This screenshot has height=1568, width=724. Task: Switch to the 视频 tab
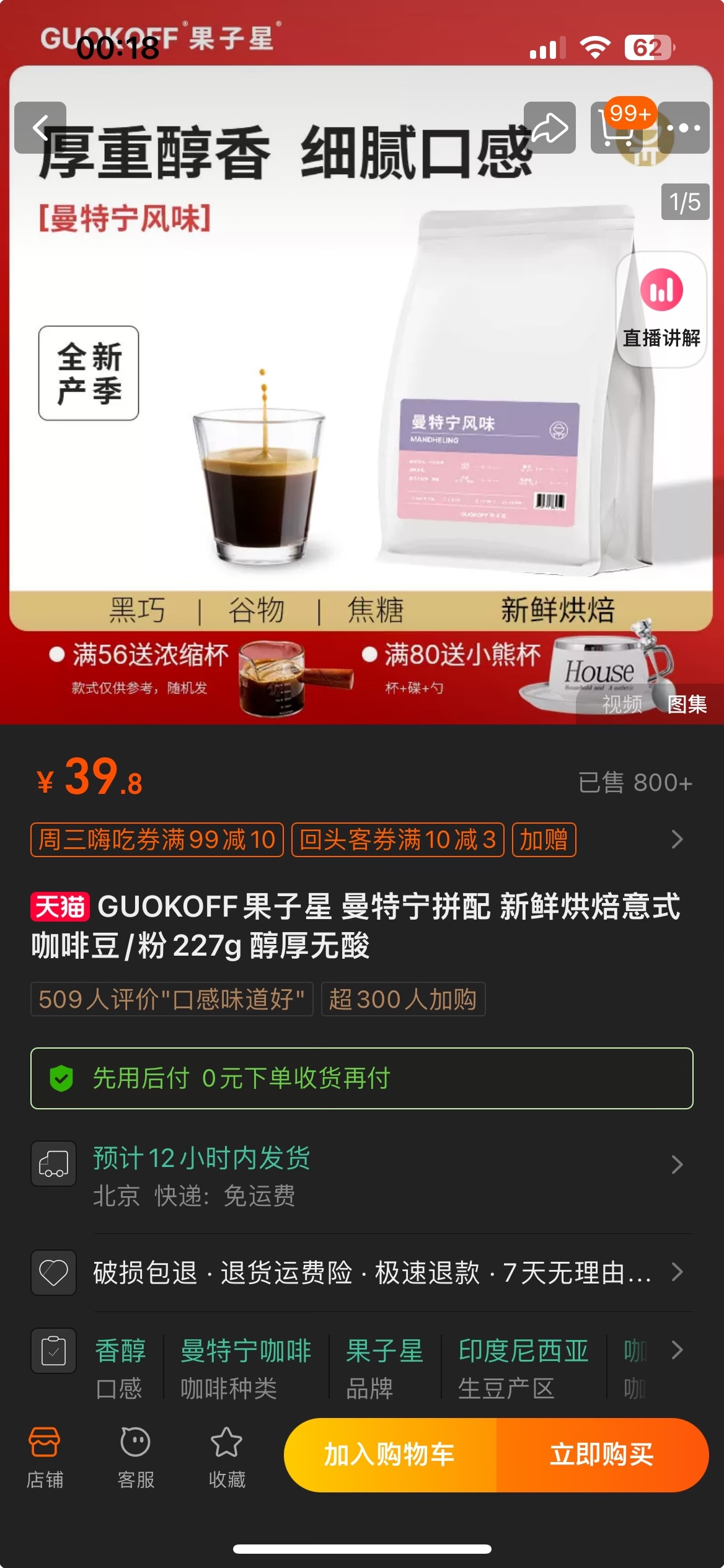(x=622, y=704)
